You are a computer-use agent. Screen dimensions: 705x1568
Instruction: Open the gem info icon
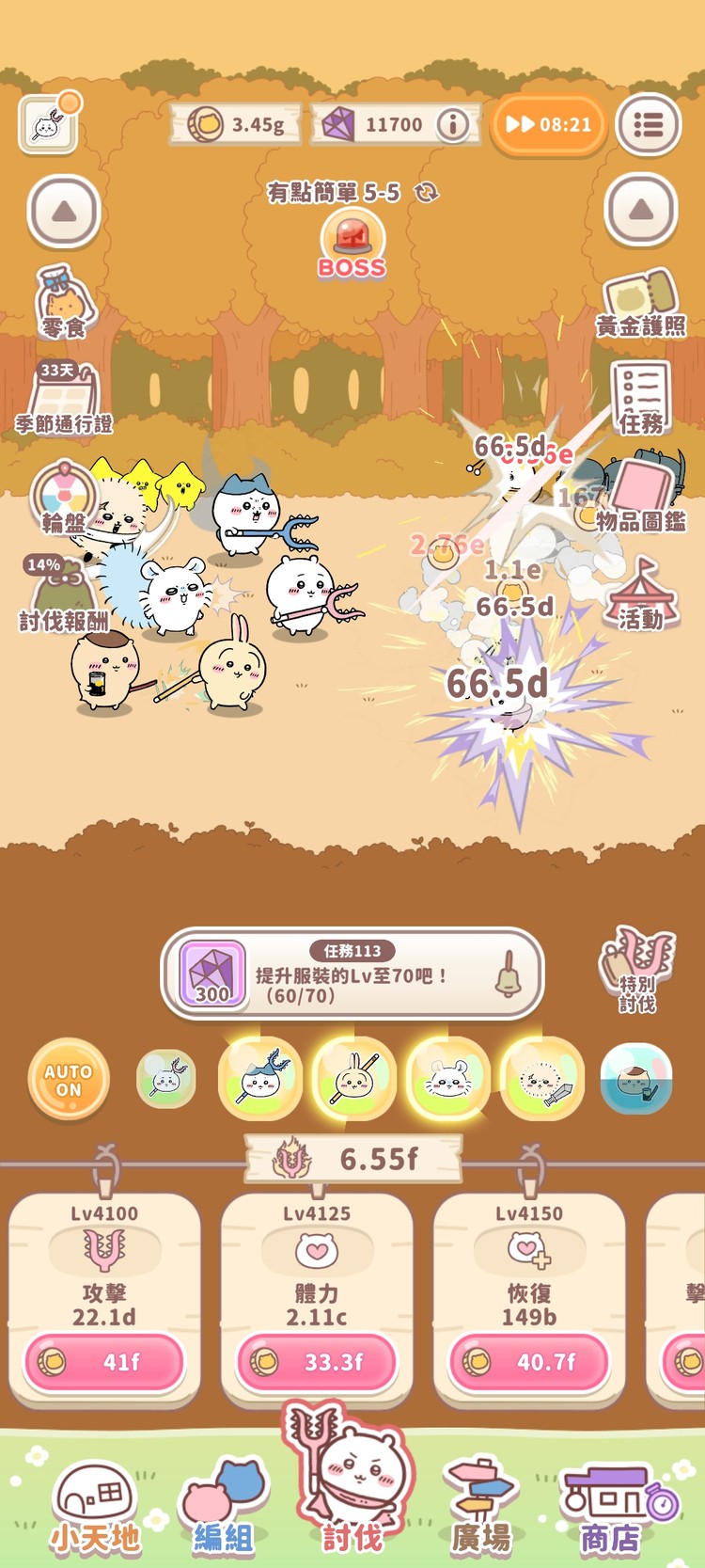point(453,124)
